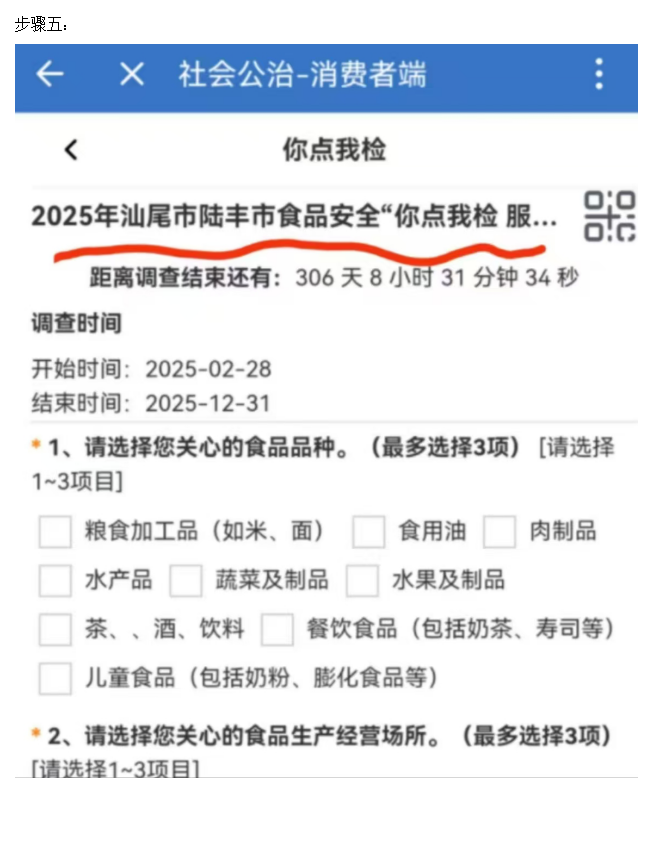Select the 食用油 checkbox

tap(369, 531)
